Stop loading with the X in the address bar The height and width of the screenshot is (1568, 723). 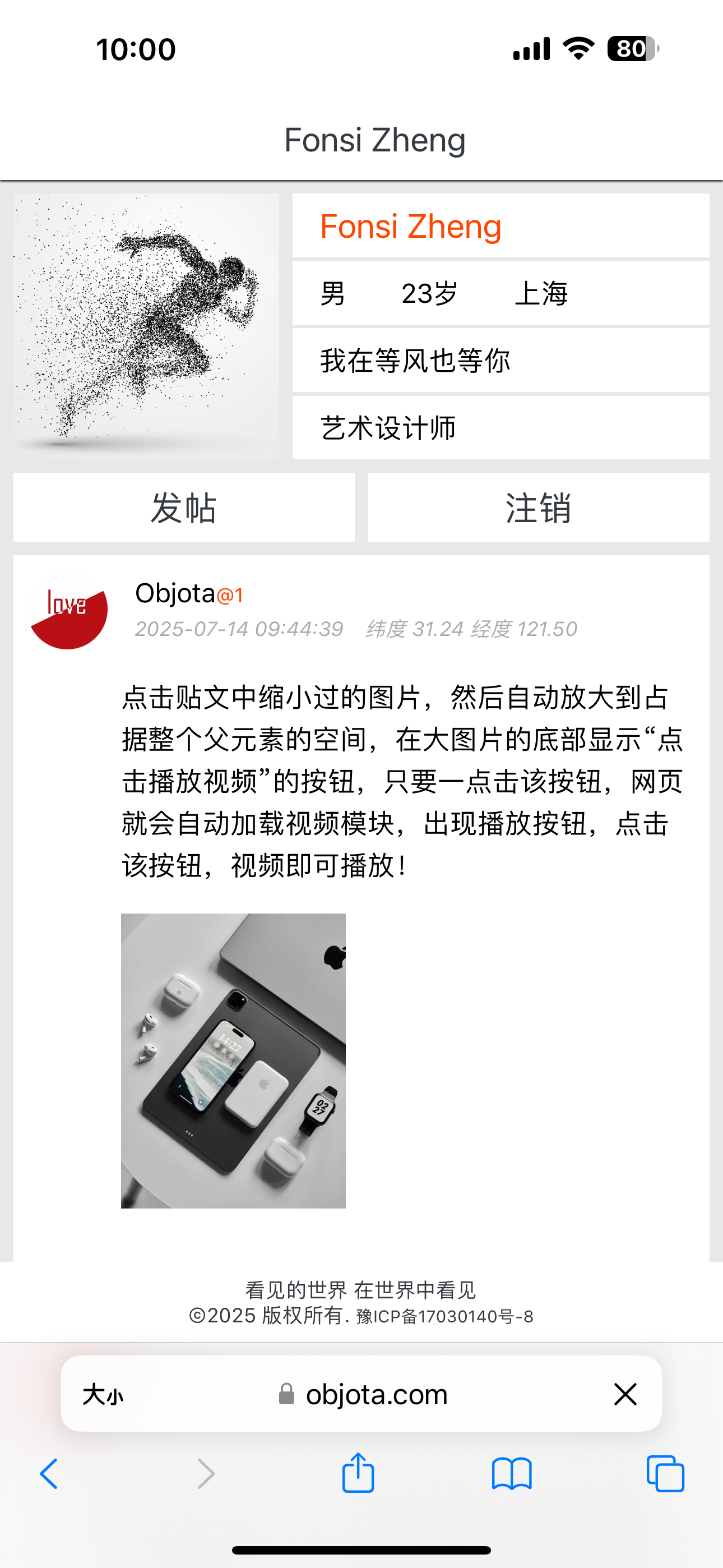625,1394
